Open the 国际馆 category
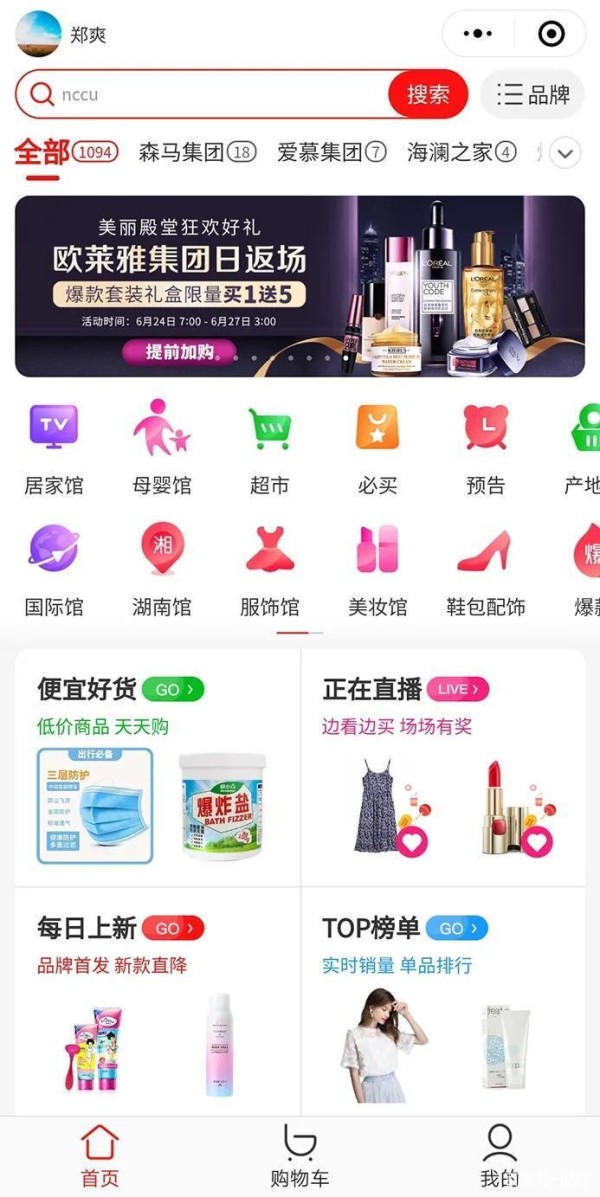This screenshot has width=600, height=1197. point(53,571)
